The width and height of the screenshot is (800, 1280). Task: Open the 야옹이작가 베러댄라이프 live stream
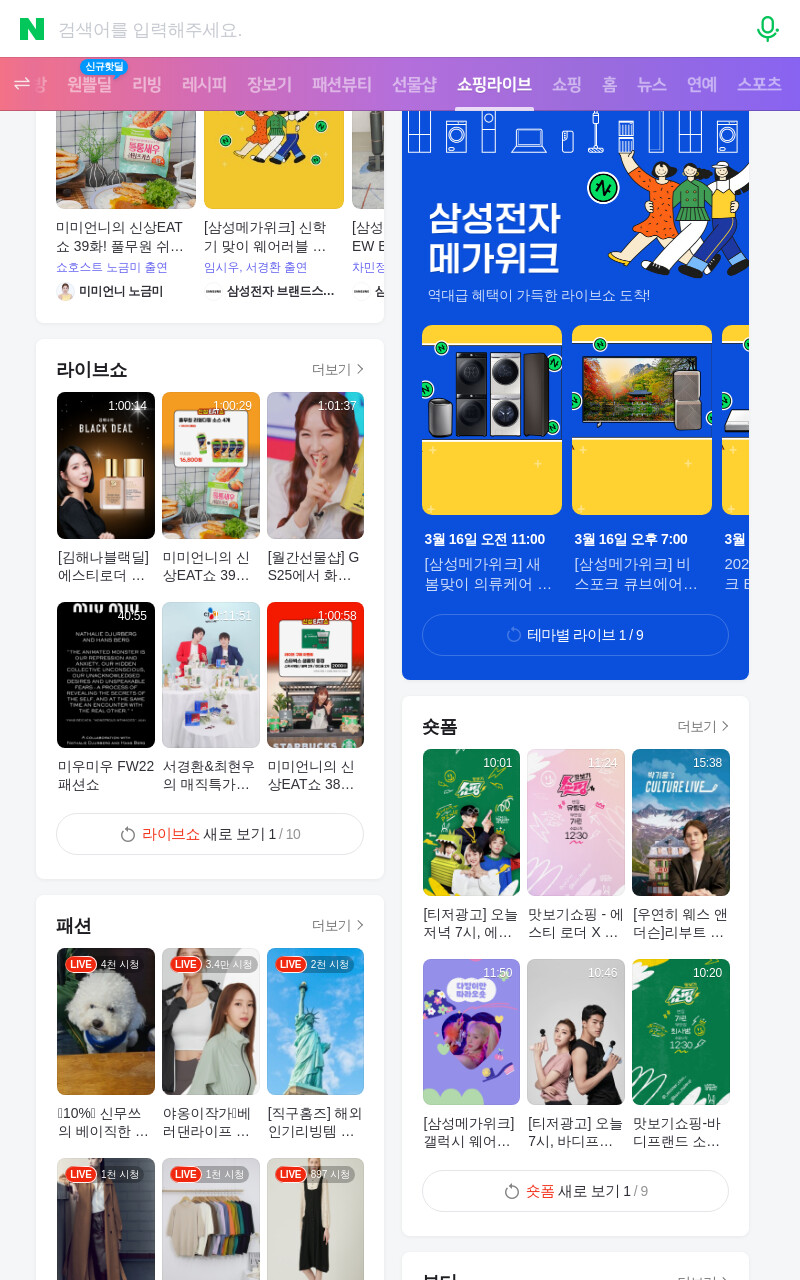(x=211, y=1045)
